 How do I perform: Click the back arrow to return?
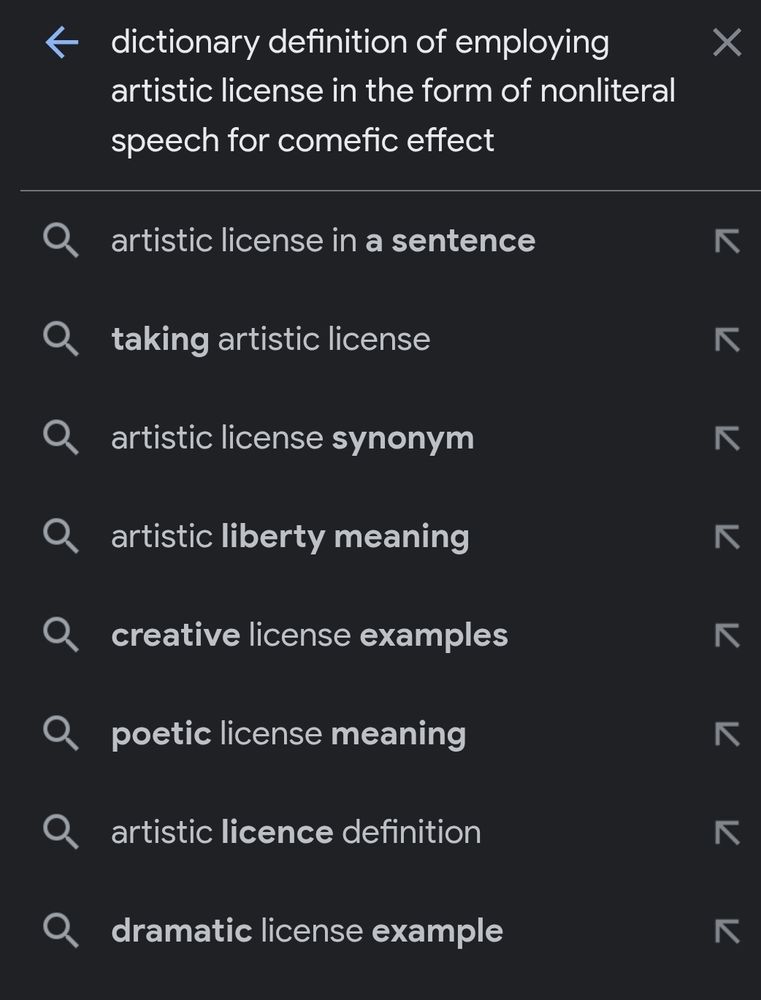[x=61, y=42]
